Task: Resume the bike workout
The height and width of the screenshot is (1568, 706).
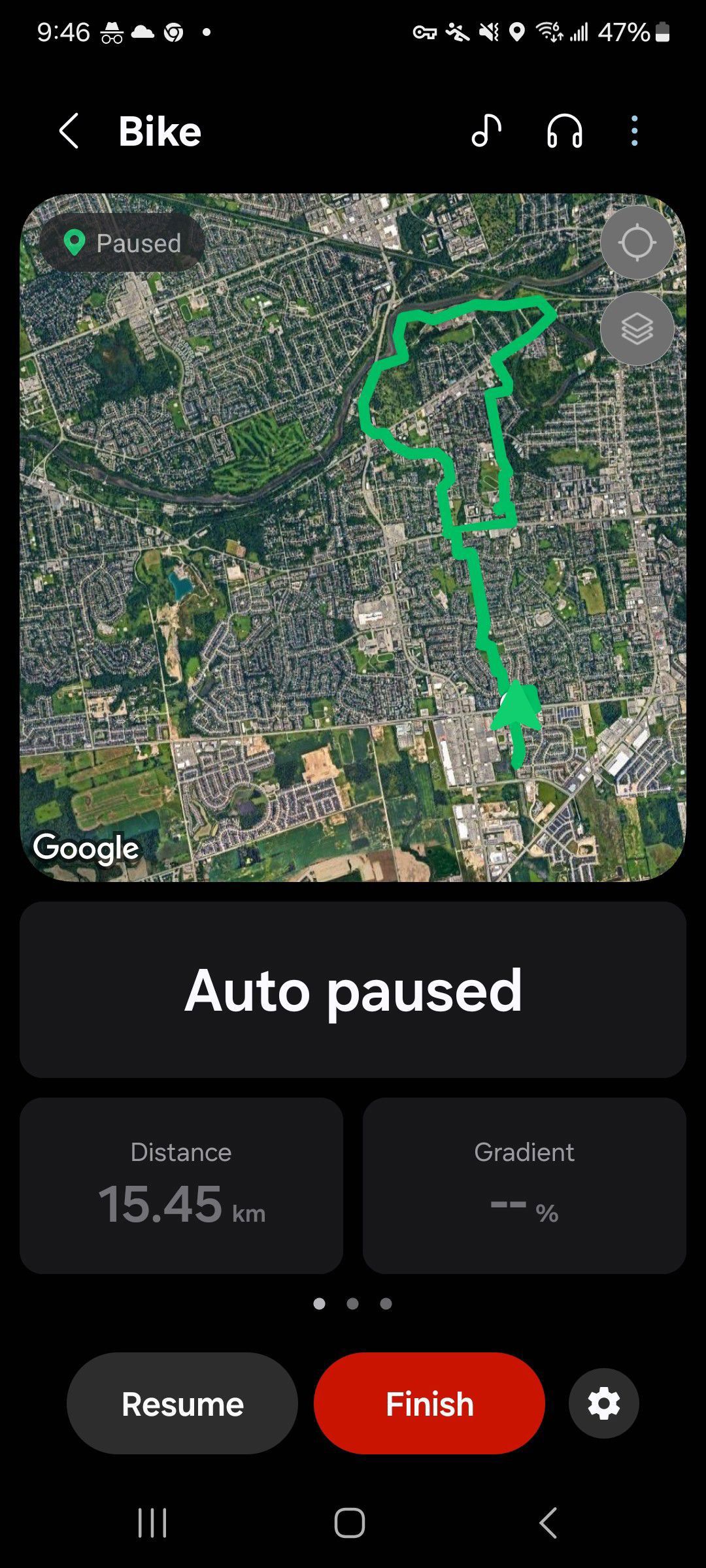Action: [x=182, y=1403]
